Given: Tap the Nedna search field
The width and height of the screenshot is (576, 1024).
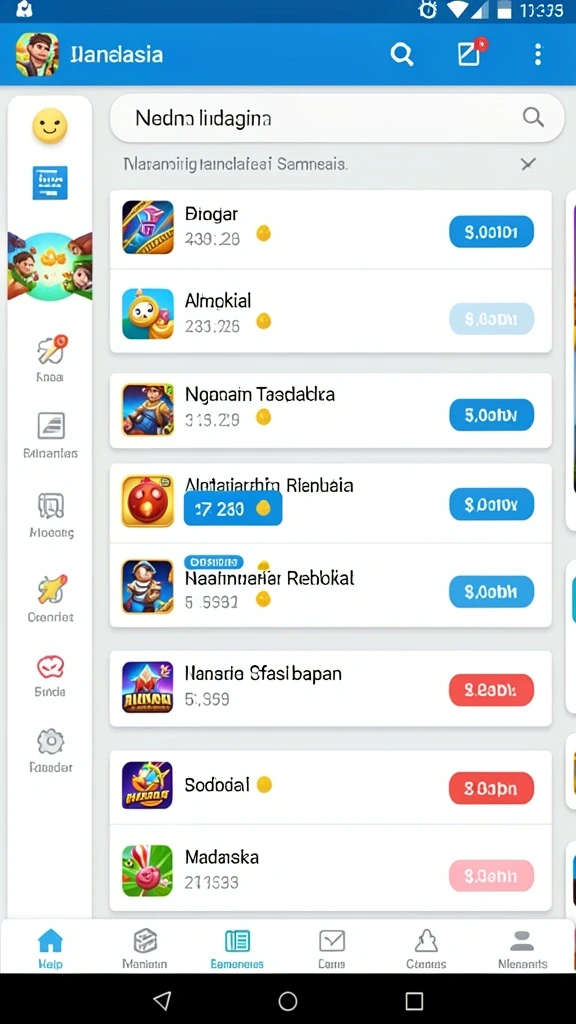Looking at the screenshot, I should point(336,118).
